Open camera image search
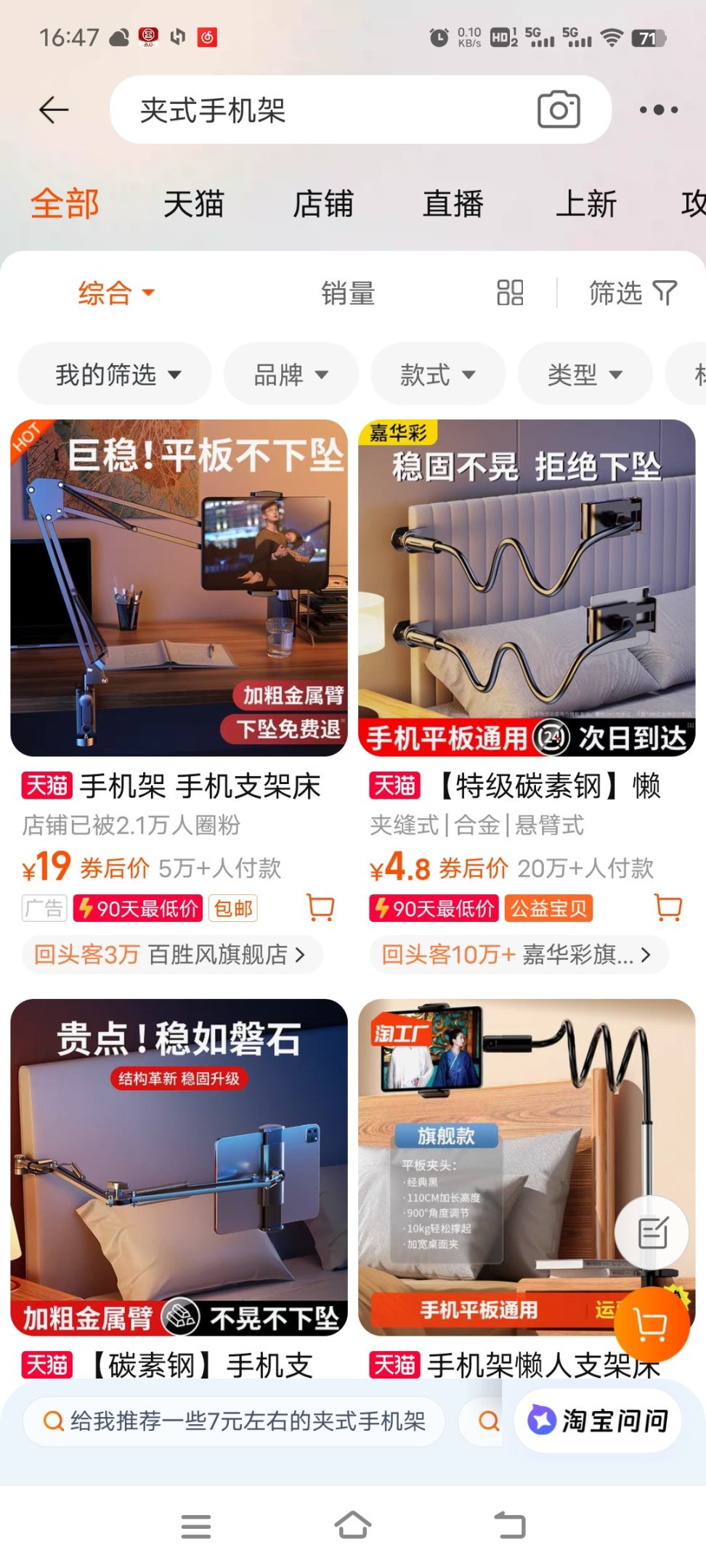Viewport: 706px width, 1568px height. click(x=559, y=110)
